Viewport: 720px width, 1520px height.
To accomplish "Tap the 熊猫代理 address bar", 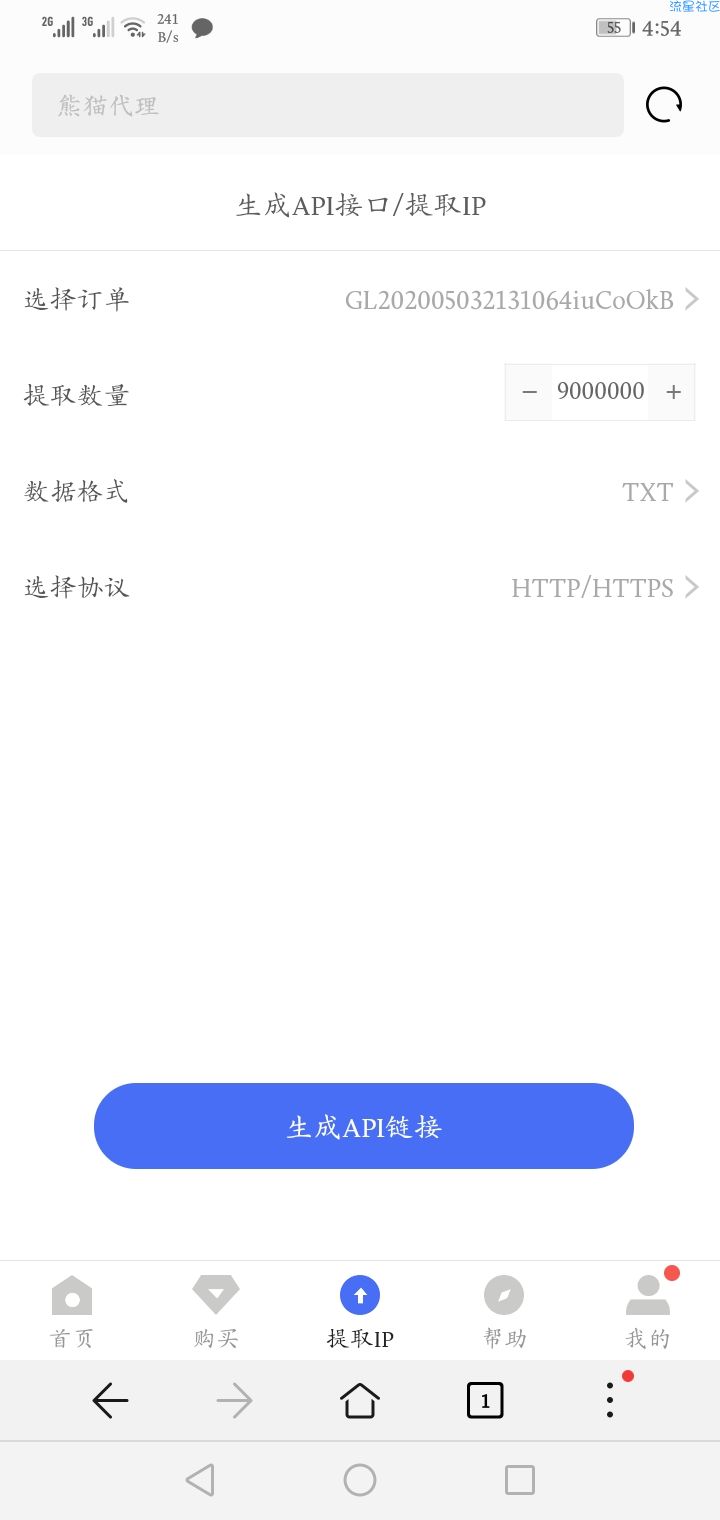I will click(x=328, y=105).
